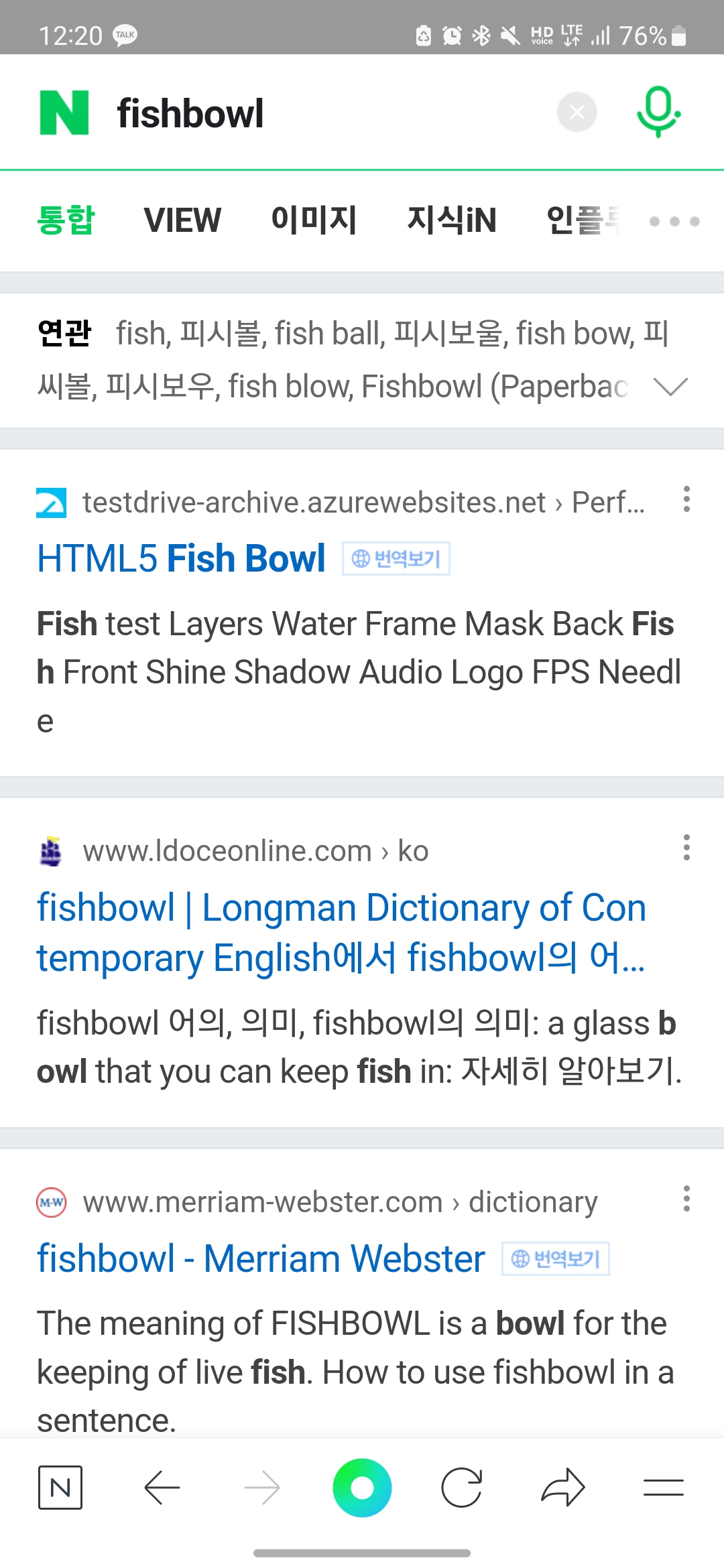Switch to the 지식iN tab

(x=452, y=220)
